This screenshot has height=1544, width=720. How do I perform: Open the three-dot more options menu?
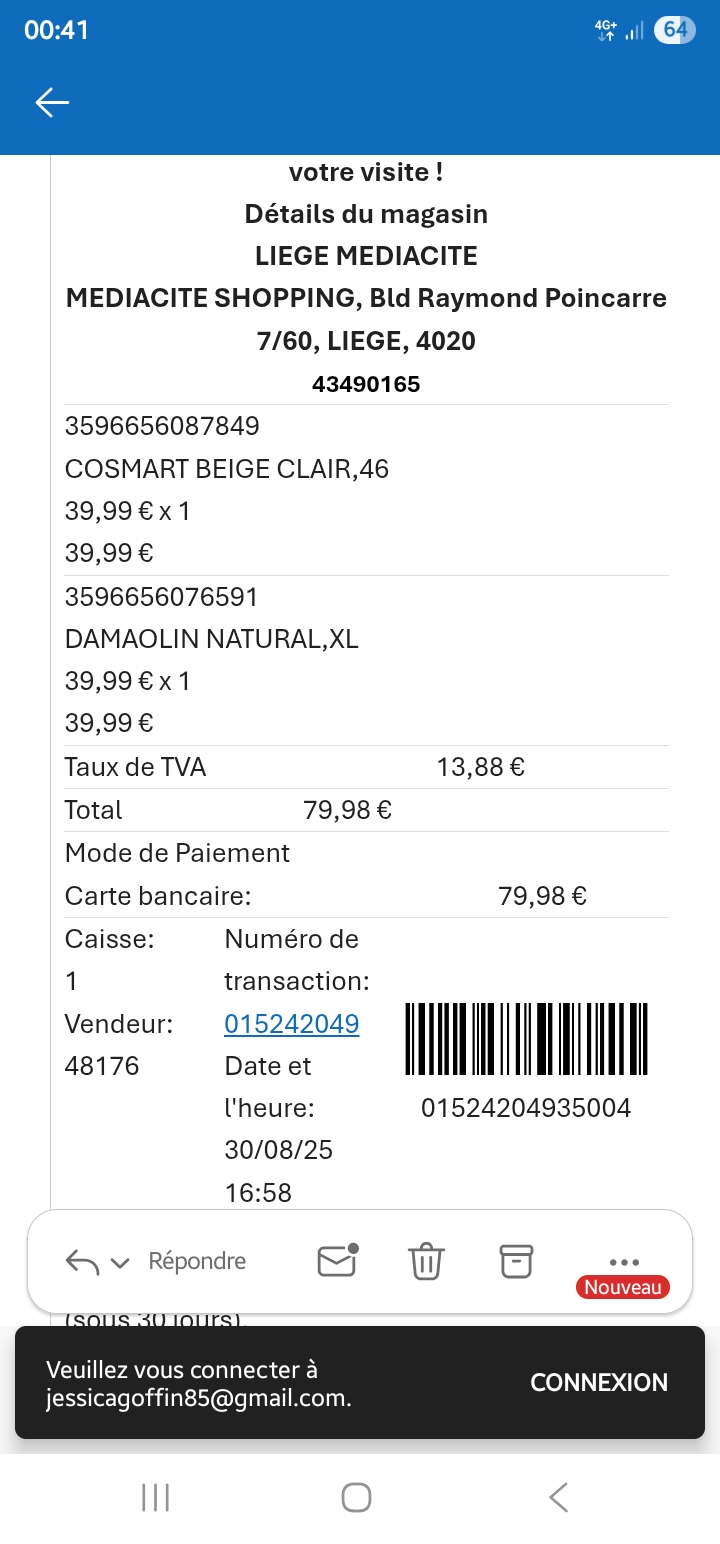[623, 1262]
